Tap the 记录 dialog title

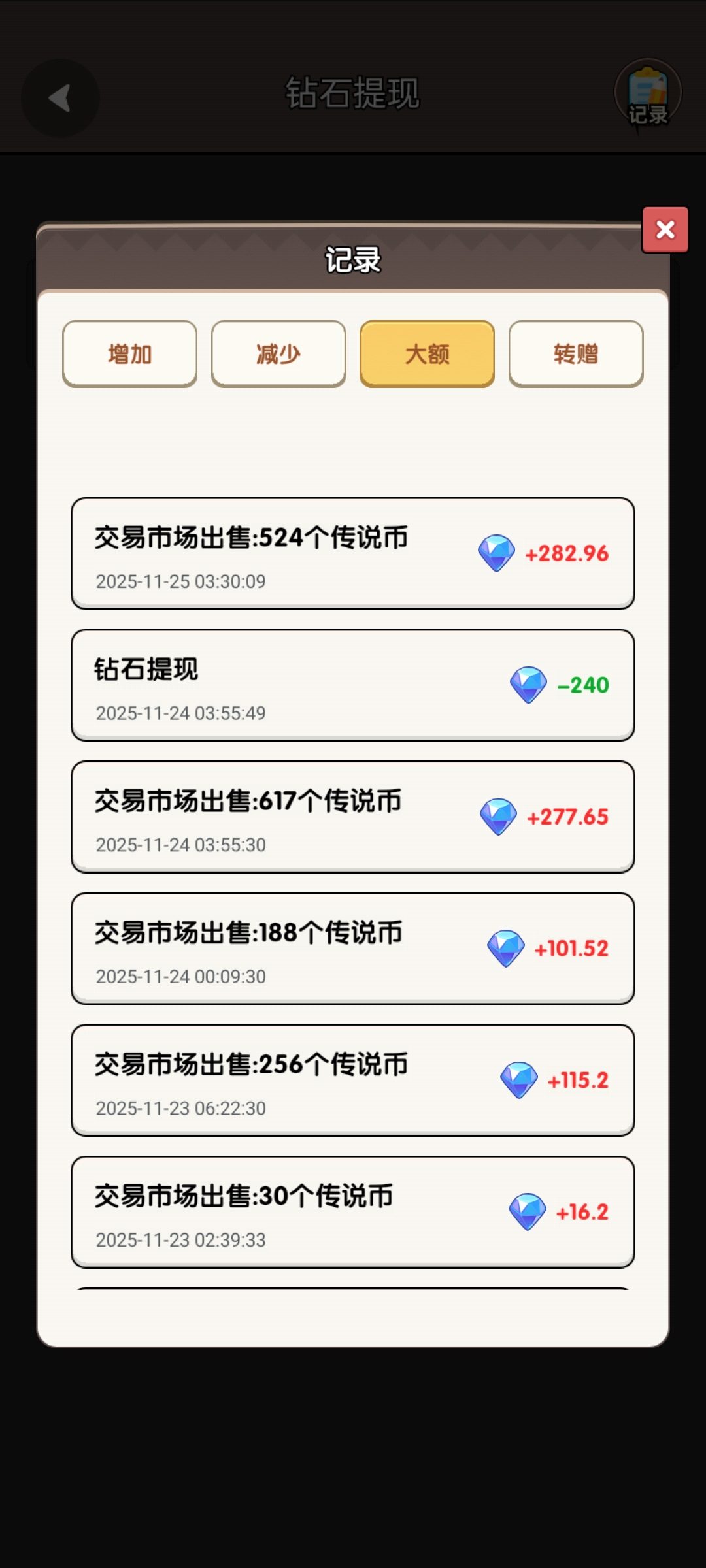352,259
